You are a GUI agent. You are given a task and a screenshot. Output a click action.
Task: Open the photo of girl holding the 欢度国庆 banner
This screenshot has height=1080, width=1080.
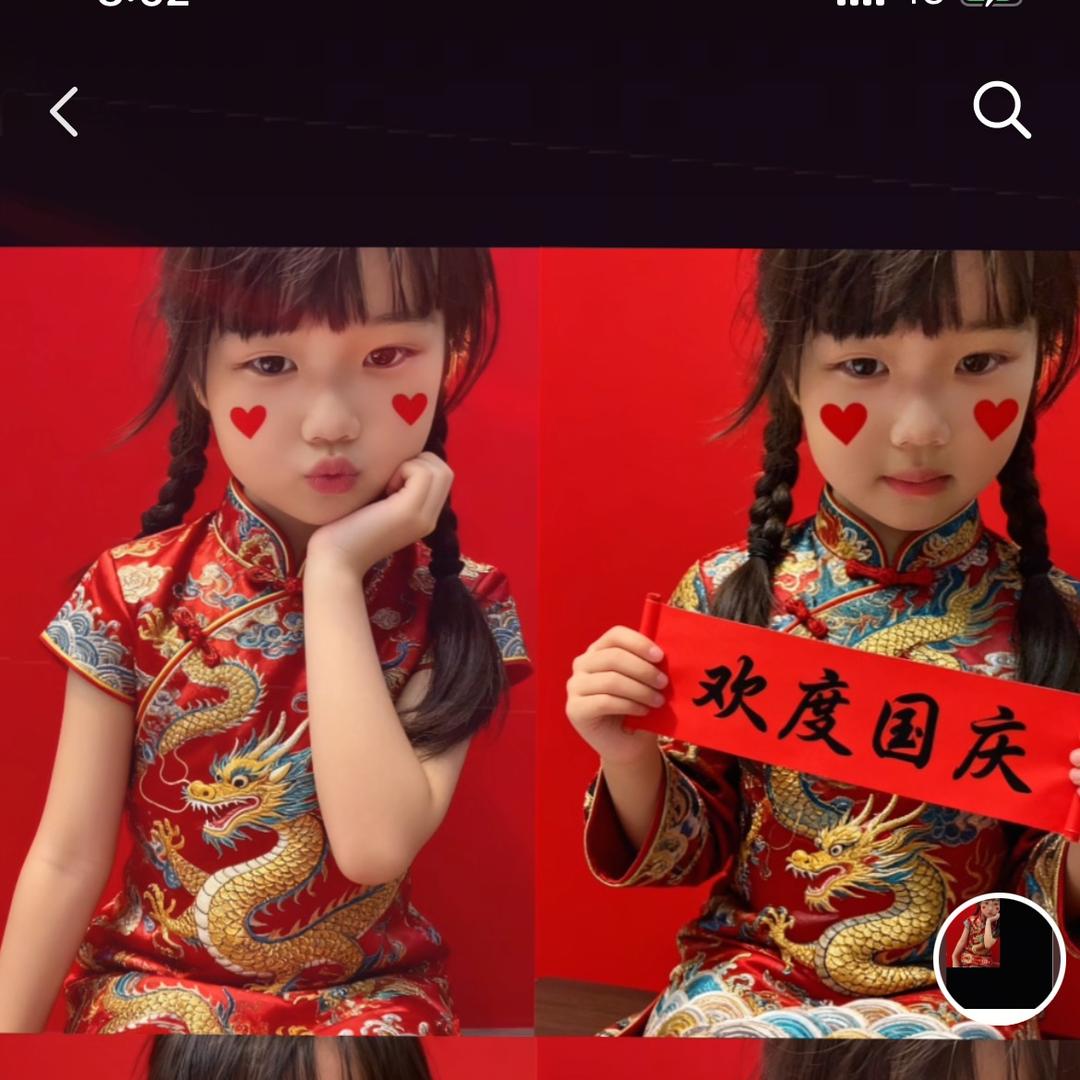click(809, 641)
